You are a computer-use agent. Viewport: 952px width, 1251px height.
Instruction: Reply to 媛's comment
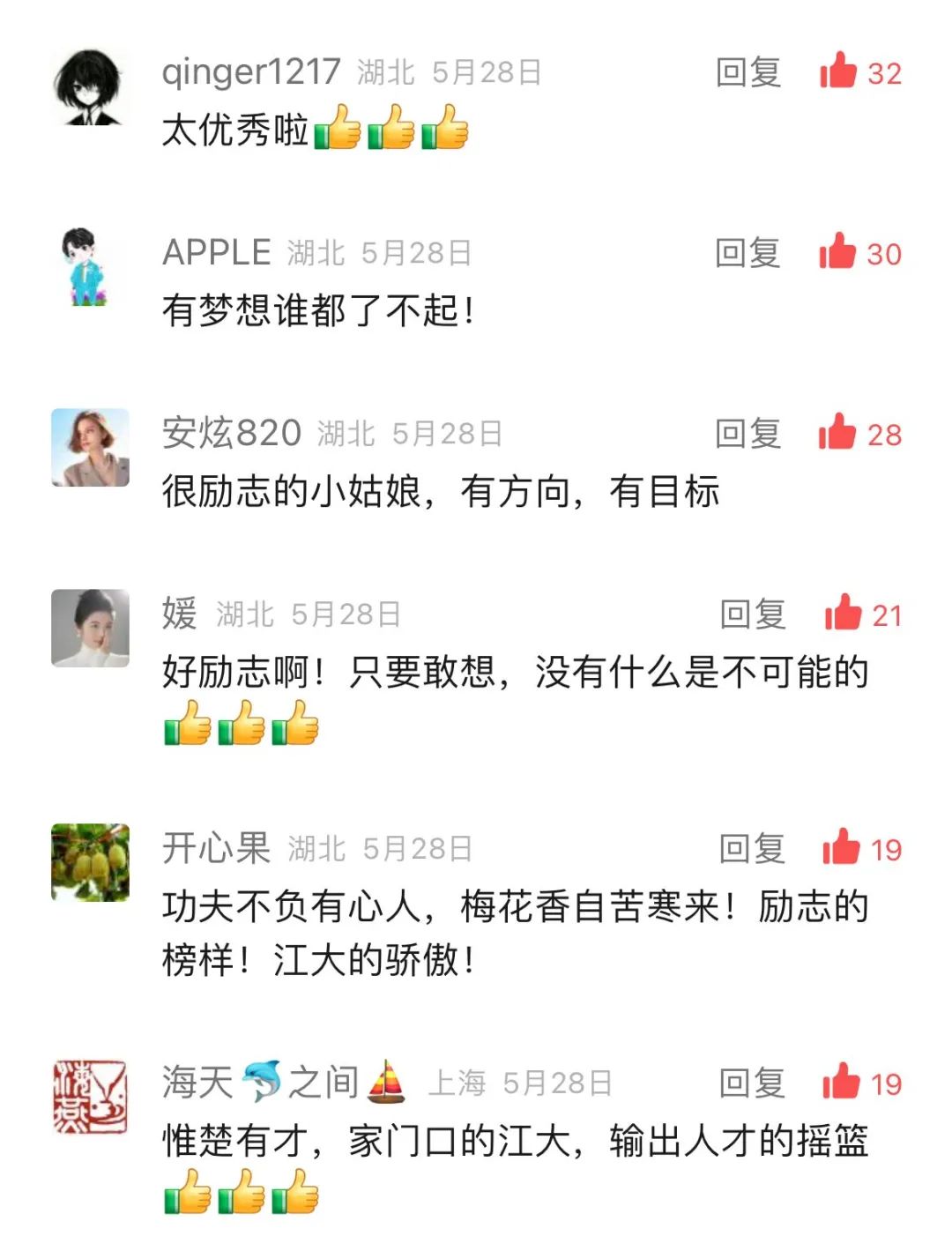point(752,614)
